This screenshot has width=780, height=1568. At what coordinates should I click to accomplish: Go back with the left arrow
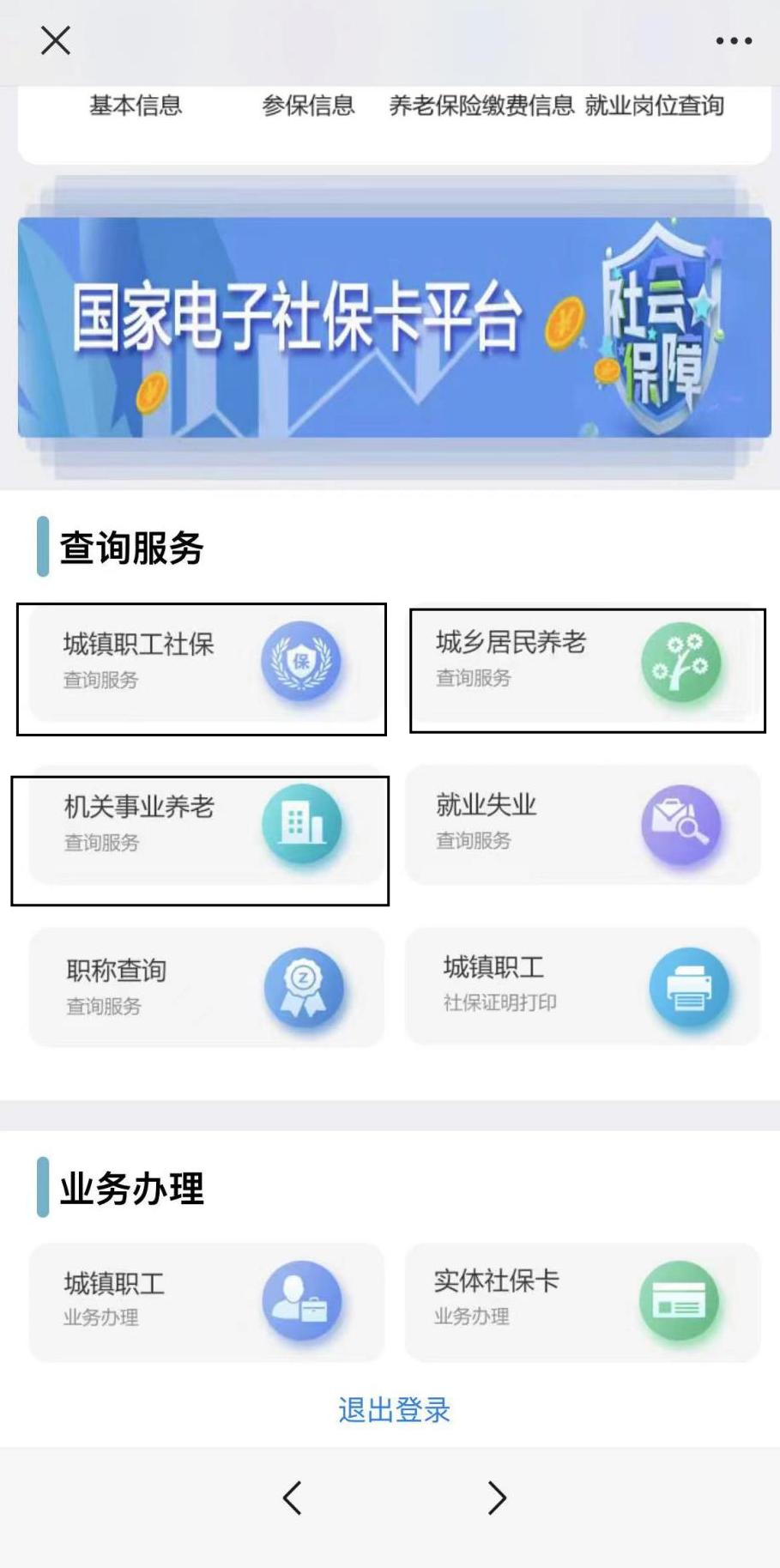292,1498
